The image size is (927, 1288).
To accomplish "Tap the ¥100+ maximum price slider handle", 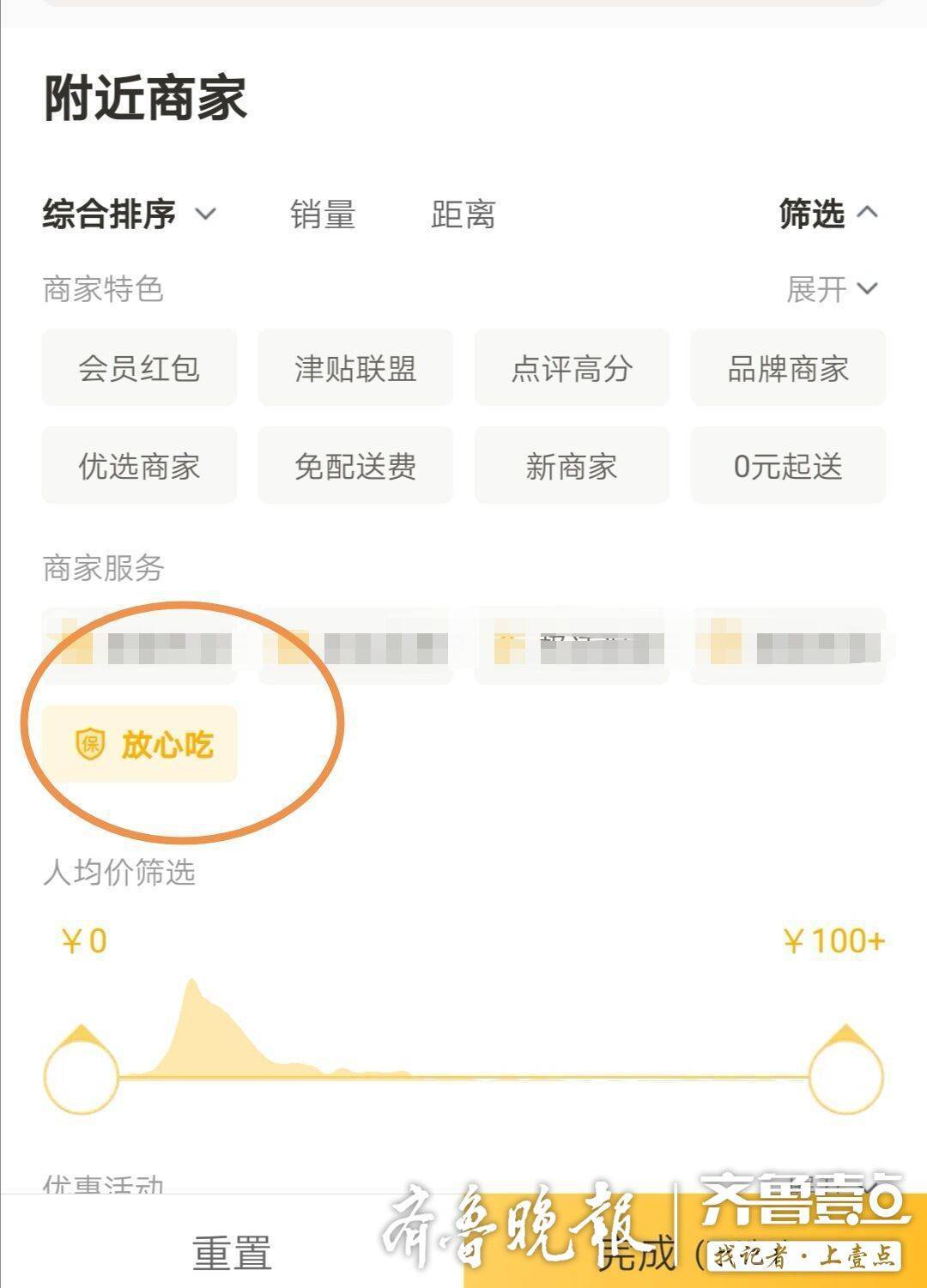I will 845,1076.
